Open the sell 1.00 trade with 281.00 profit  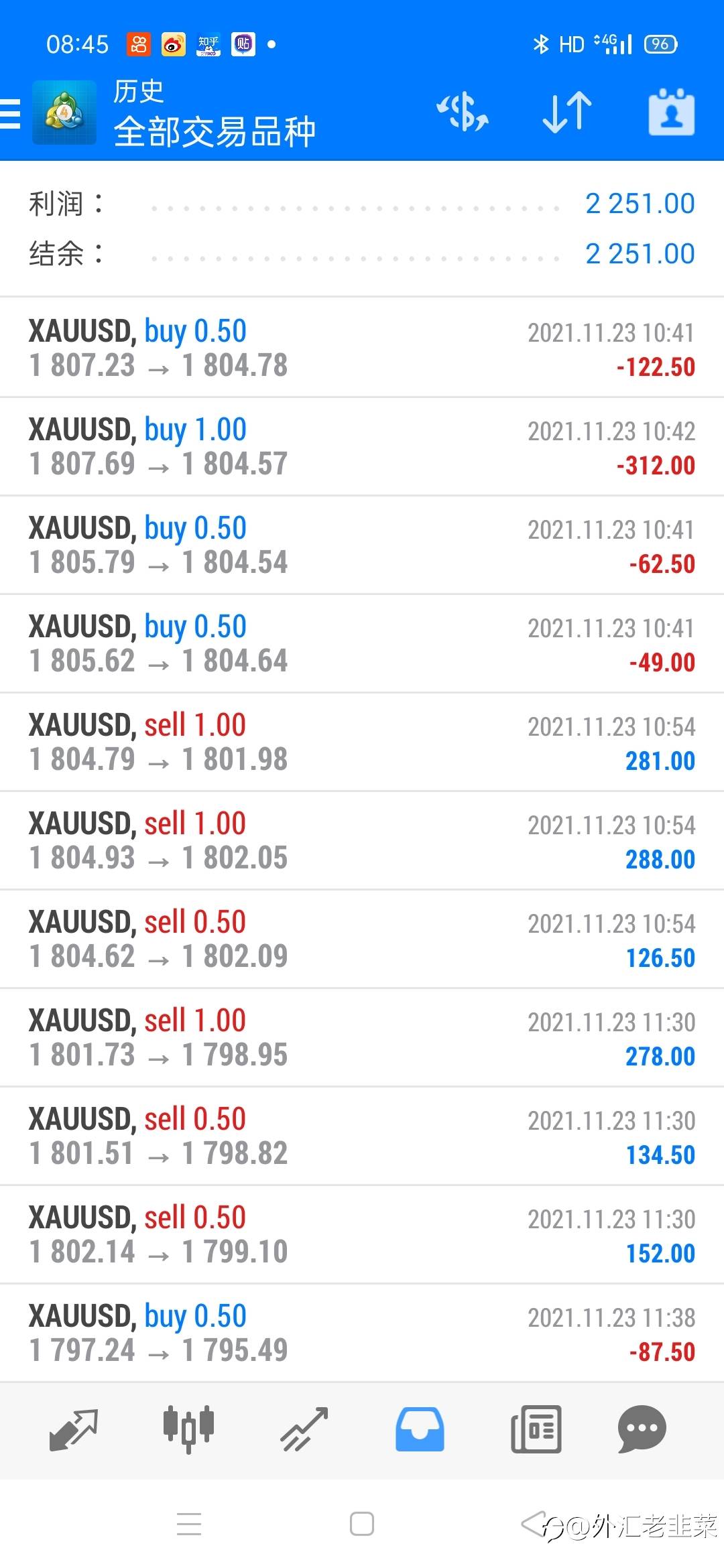362,742
